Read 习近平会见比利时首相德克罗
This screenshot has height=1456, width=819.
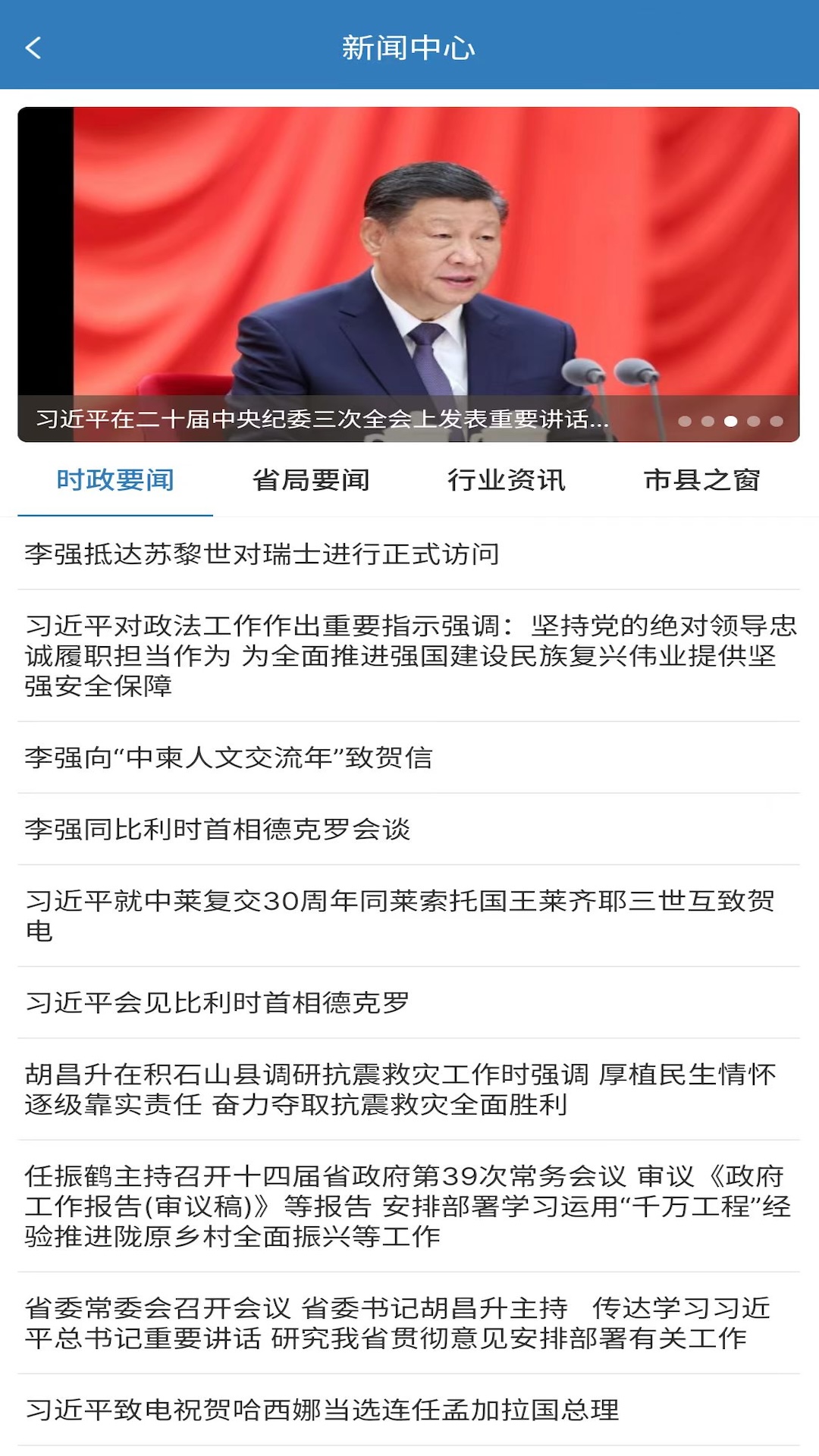point(409,1003)
